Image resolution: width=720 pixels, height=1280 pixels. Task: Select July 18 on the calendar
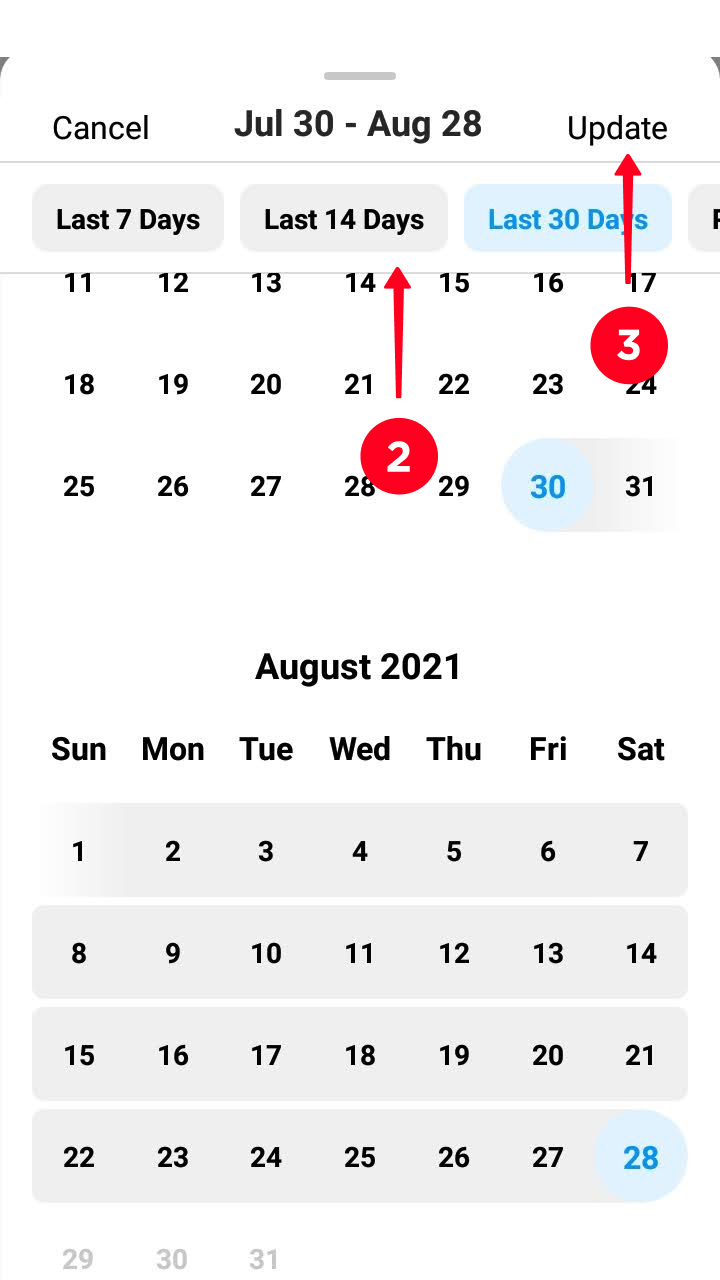coord(79,384)
